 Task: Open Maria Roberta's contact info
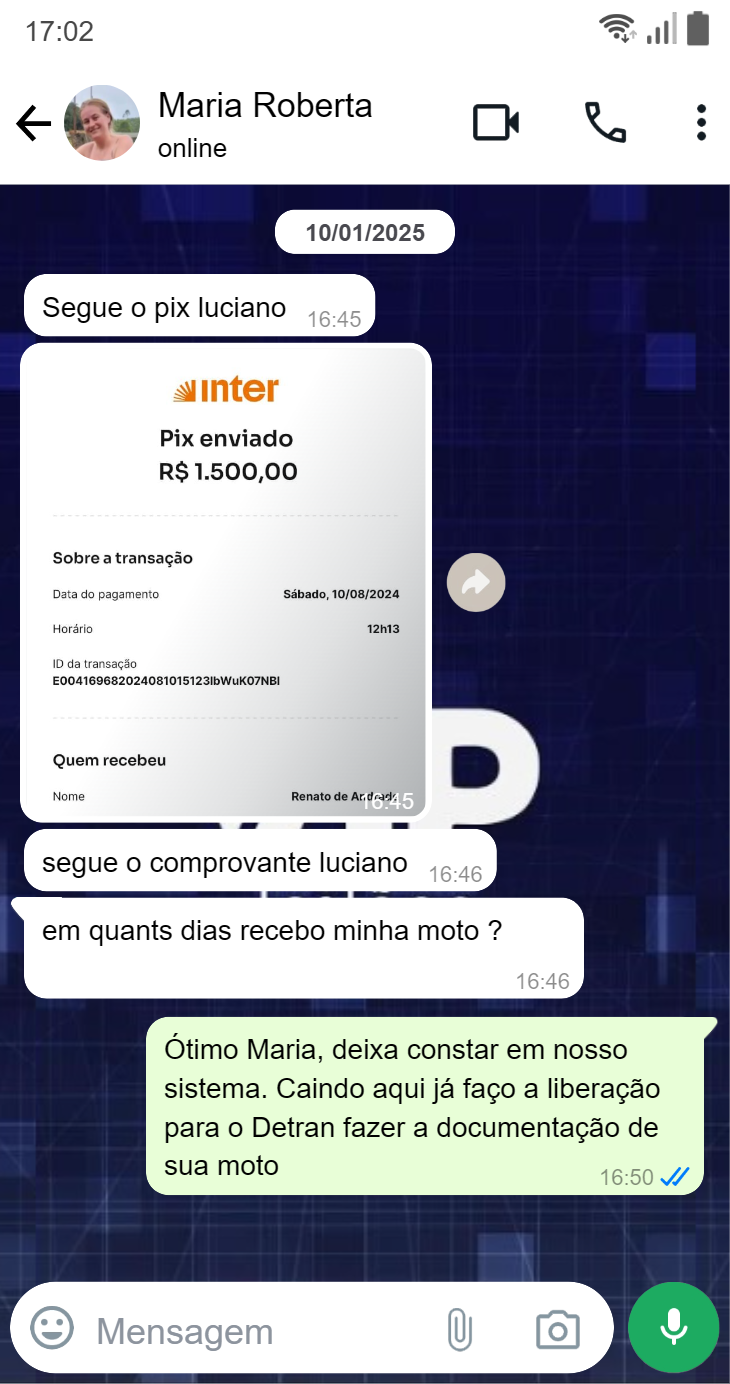[x=265, y=122]
